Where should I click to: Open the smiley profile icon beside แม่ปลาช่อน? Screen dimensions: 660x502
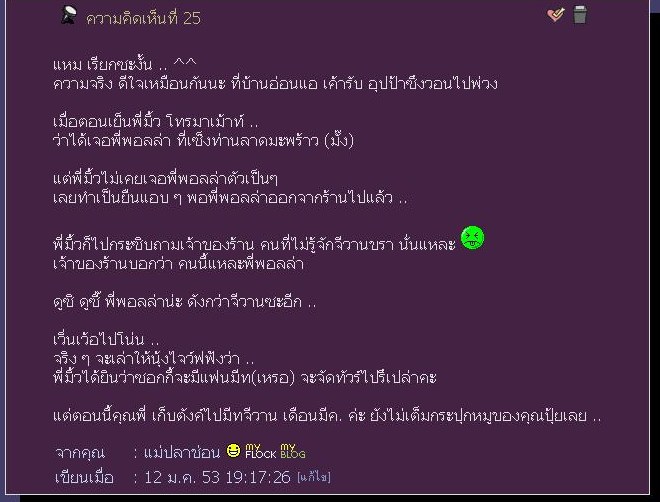(x=233, y=452)
